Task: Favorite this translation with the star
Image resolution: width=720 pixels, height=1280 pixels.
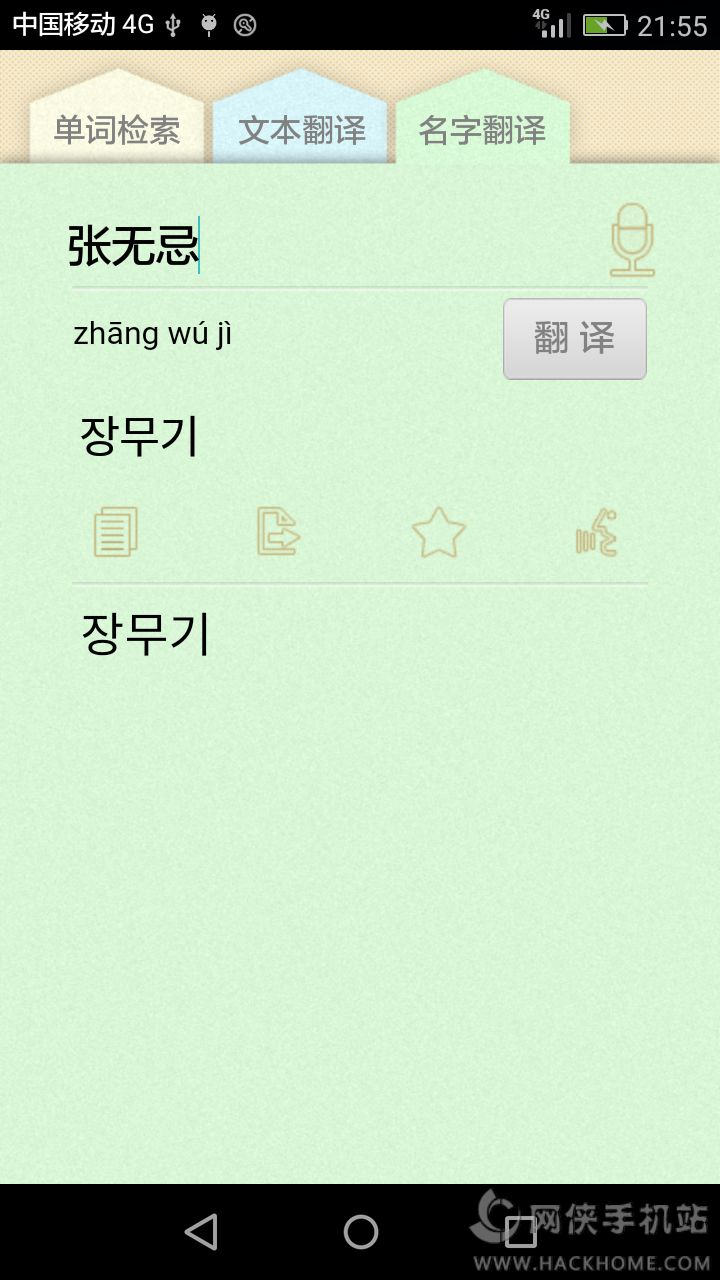Action: click(x=438, y=532)
